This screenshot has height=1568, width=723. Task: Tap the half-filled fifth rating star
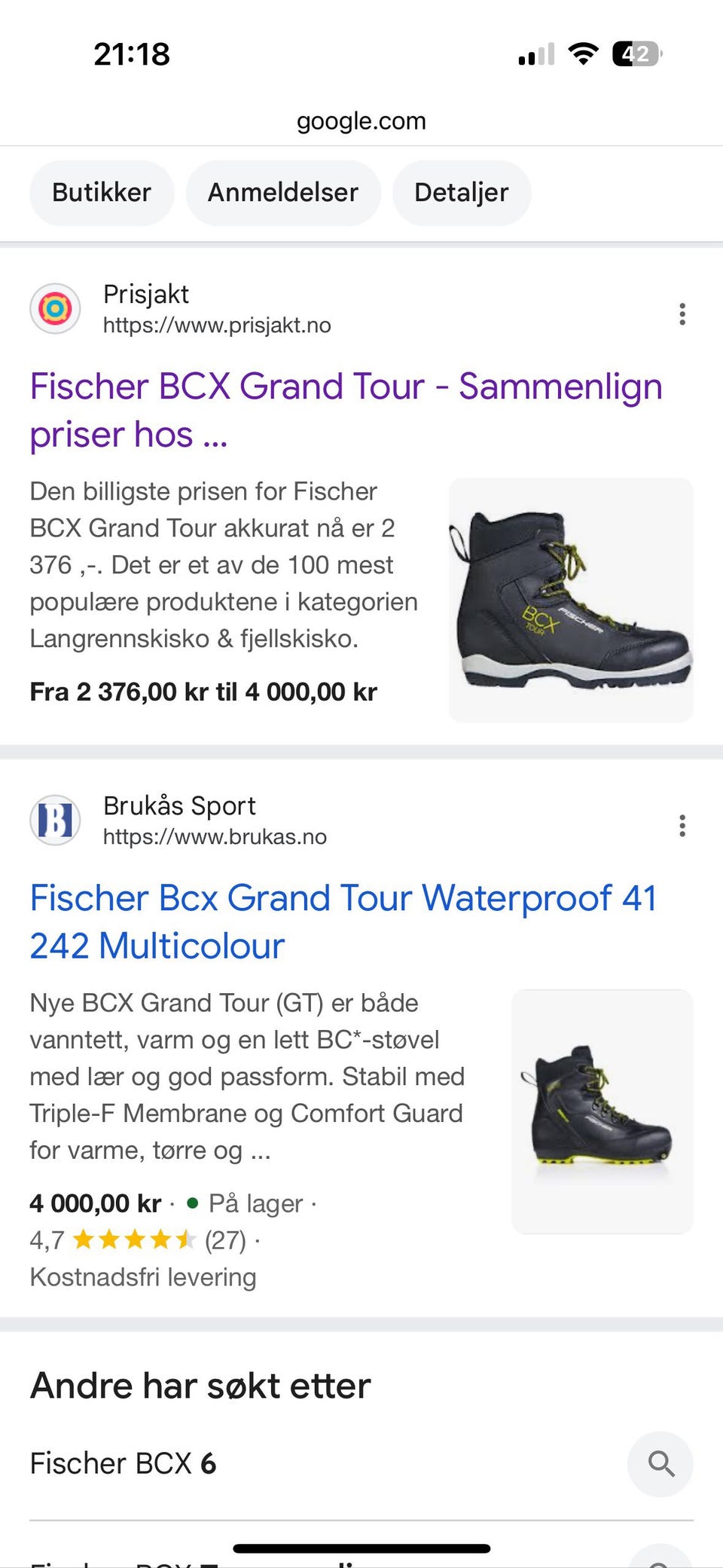click(x=184, y=1239)
